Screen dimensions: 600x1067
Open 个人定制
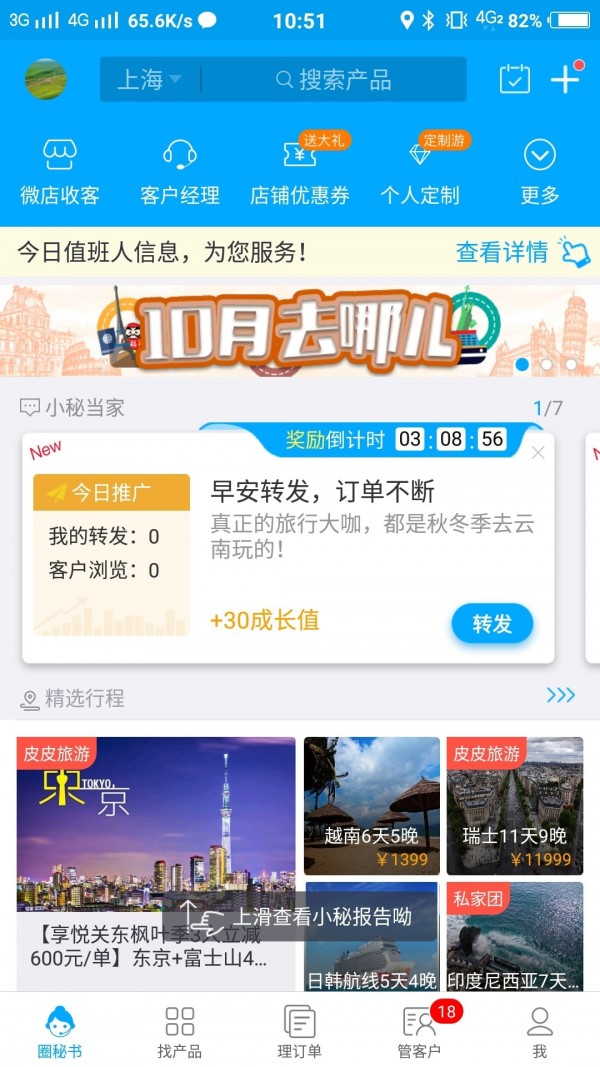point(420,171)
